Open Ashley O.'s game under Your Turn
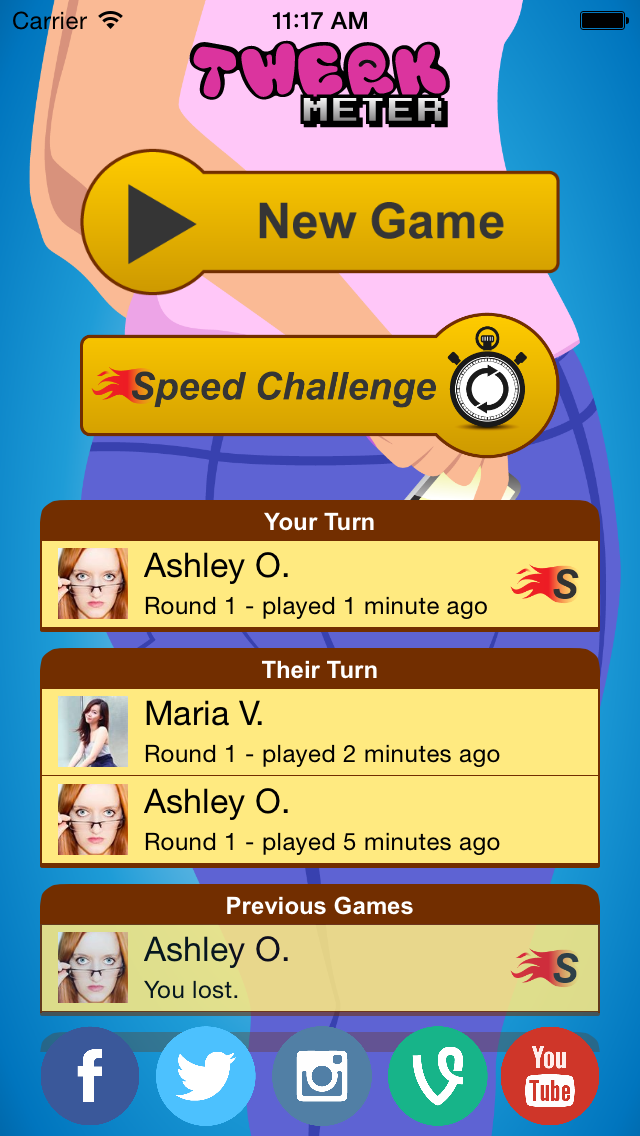Viewport: 640px width, 1136px height. [x=320, y=584]
